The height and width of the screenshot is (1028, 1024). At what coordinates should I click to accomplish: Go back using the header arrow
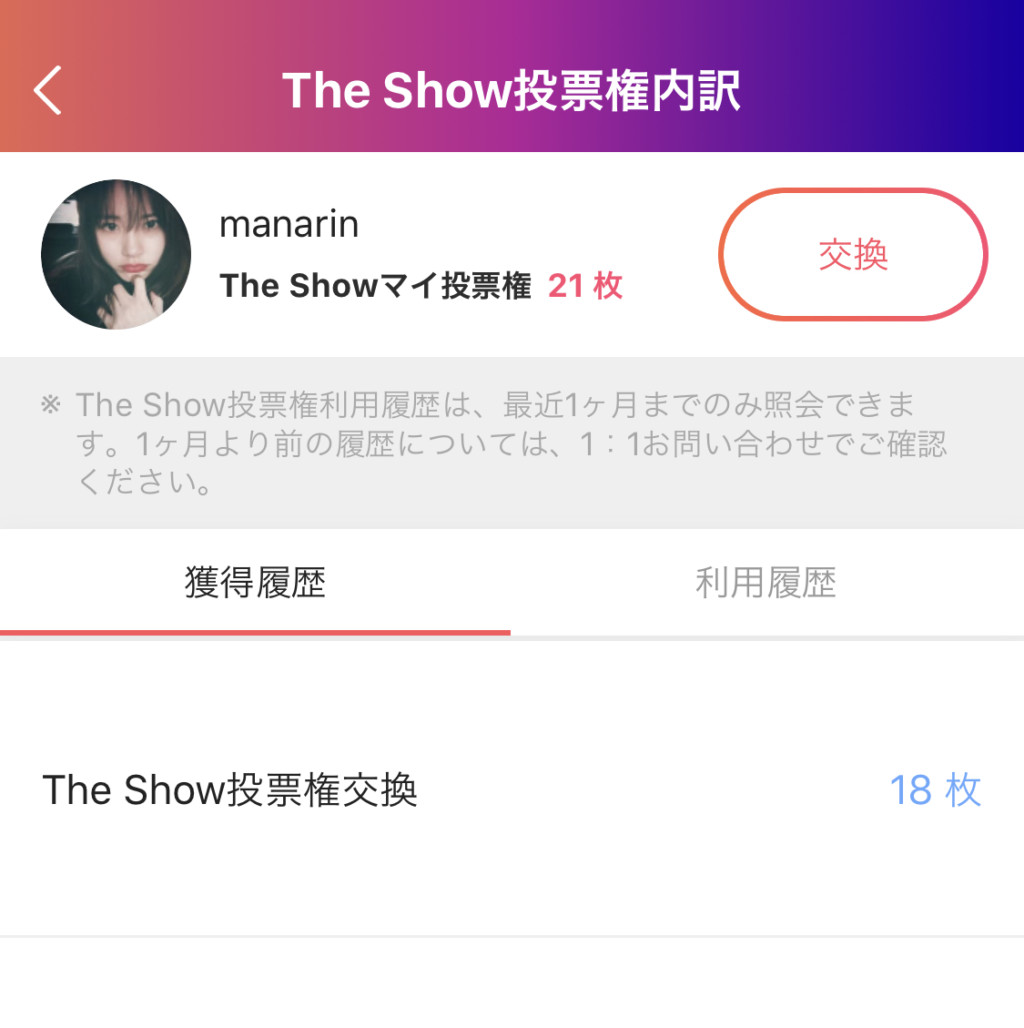pyautogui.click(x=48, y=91)
